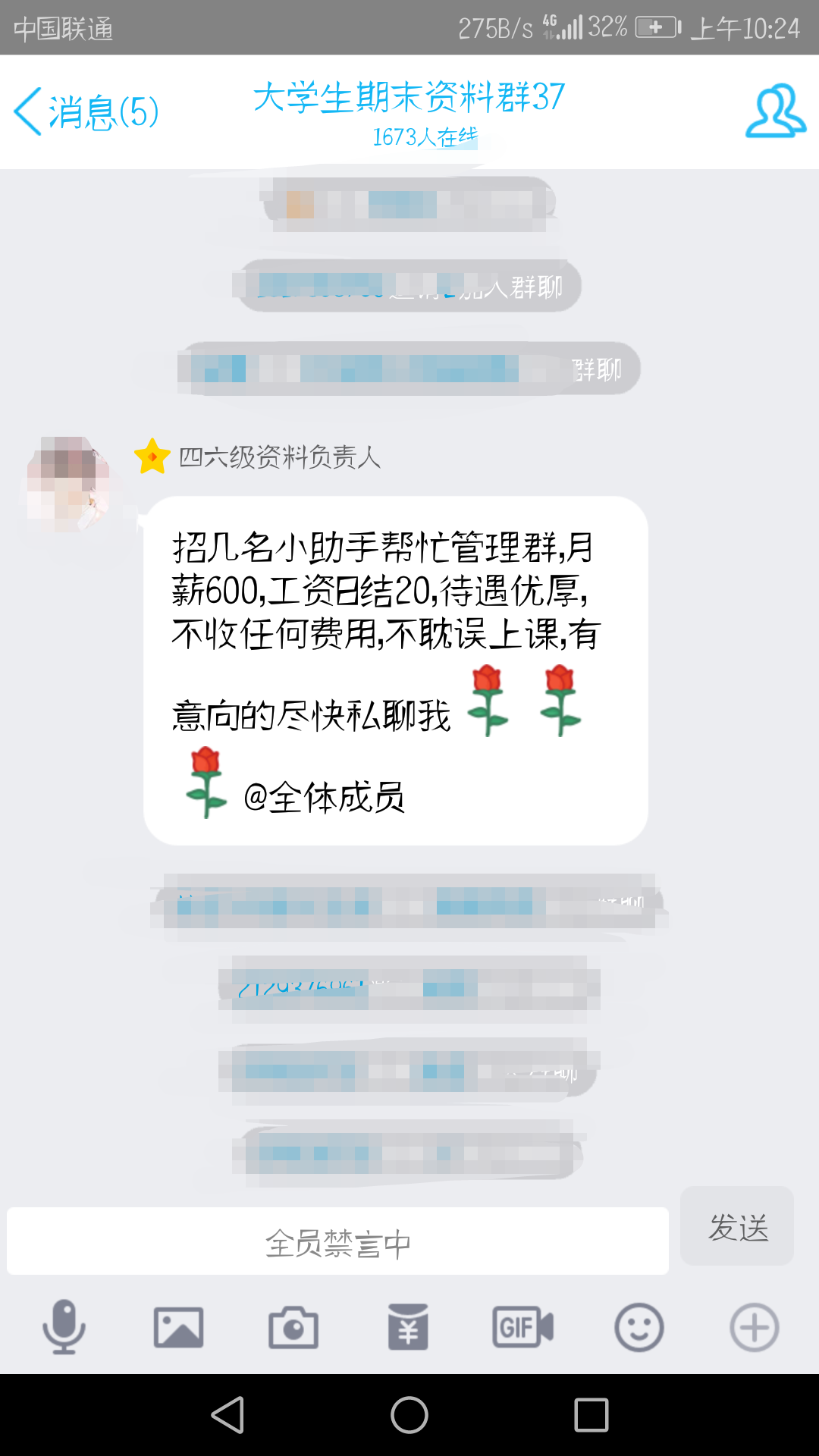Open group members profile icon

pos(775,111)
